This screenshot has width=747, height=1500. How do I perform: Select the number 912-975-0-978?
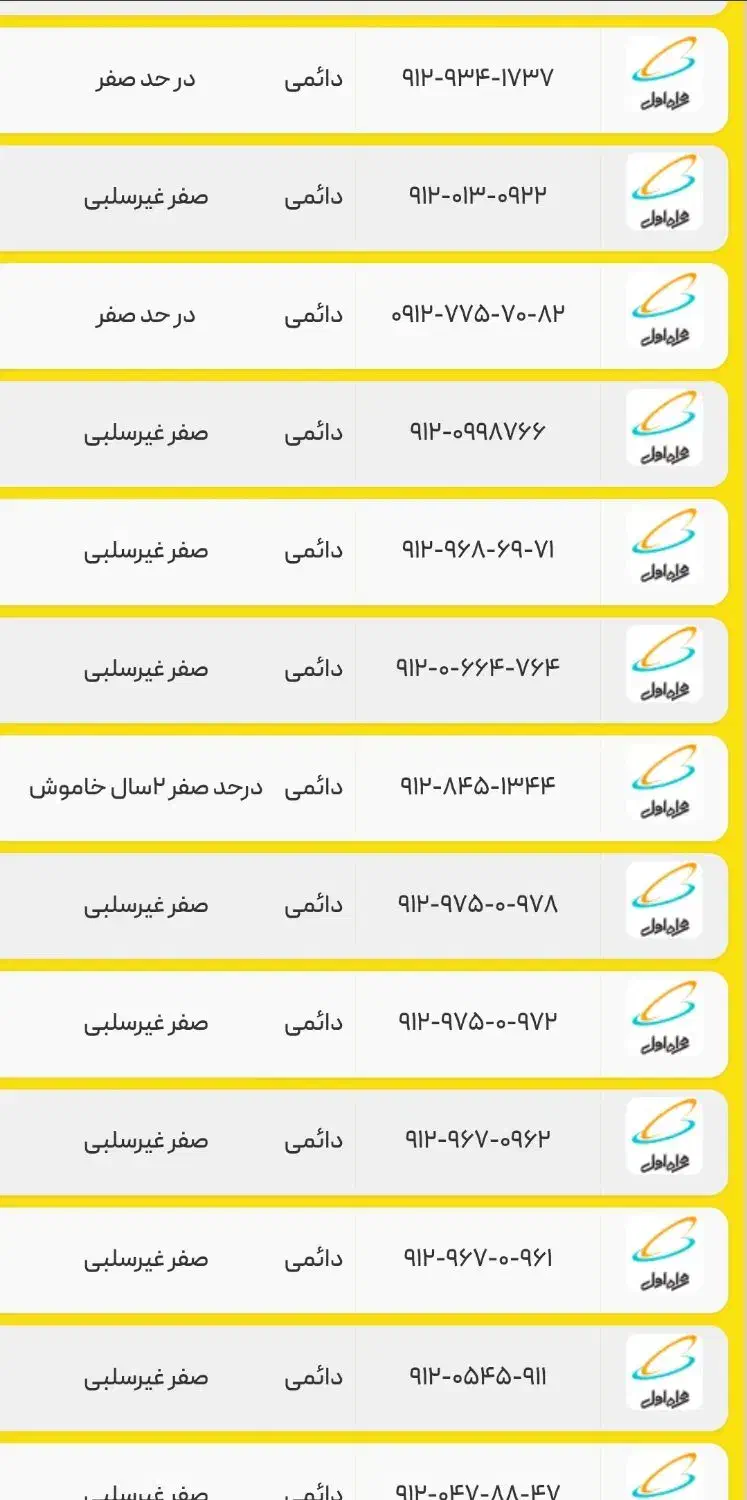[x=478, y=904]
